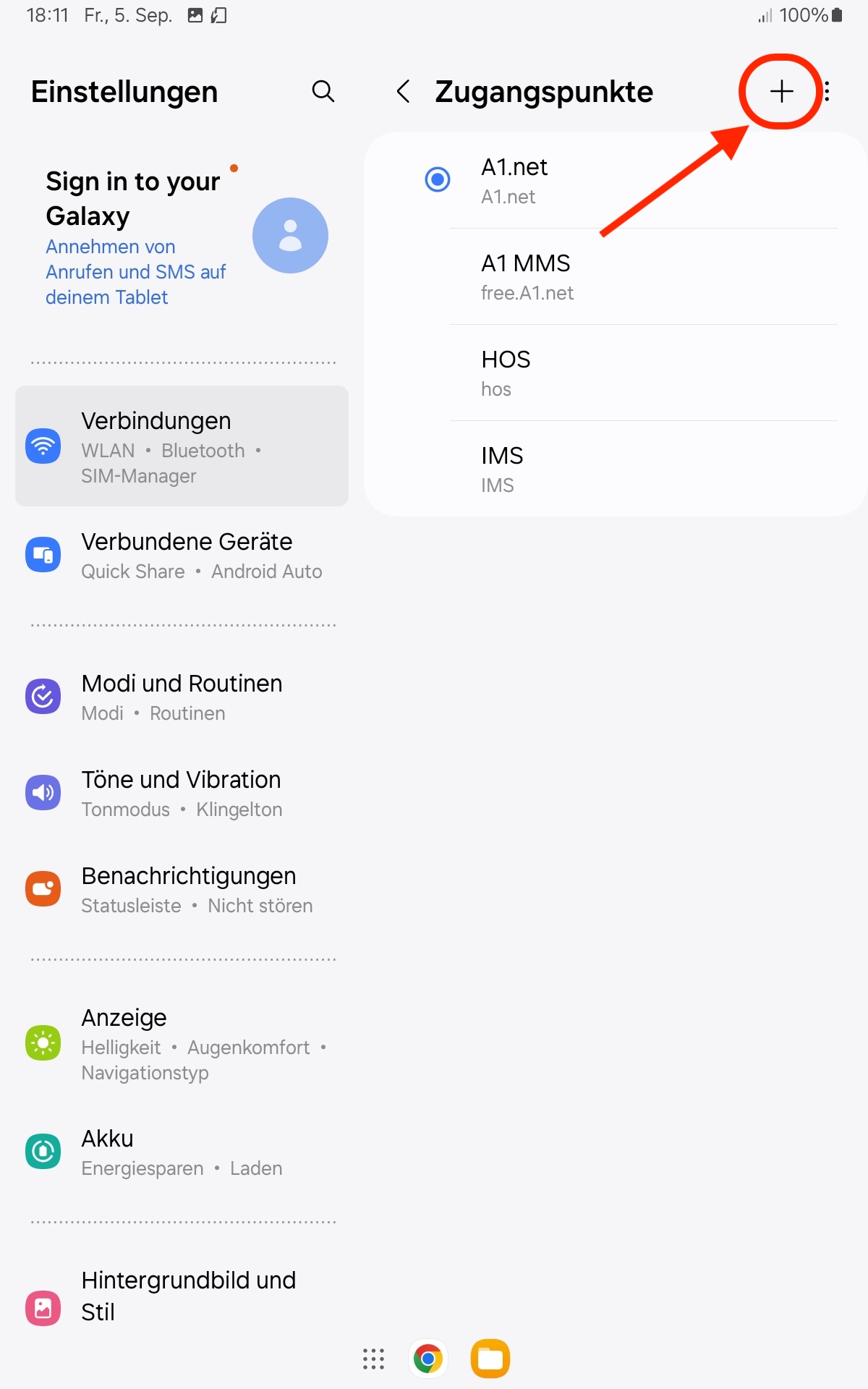Open Modi und Routinen

click(181, 697)
